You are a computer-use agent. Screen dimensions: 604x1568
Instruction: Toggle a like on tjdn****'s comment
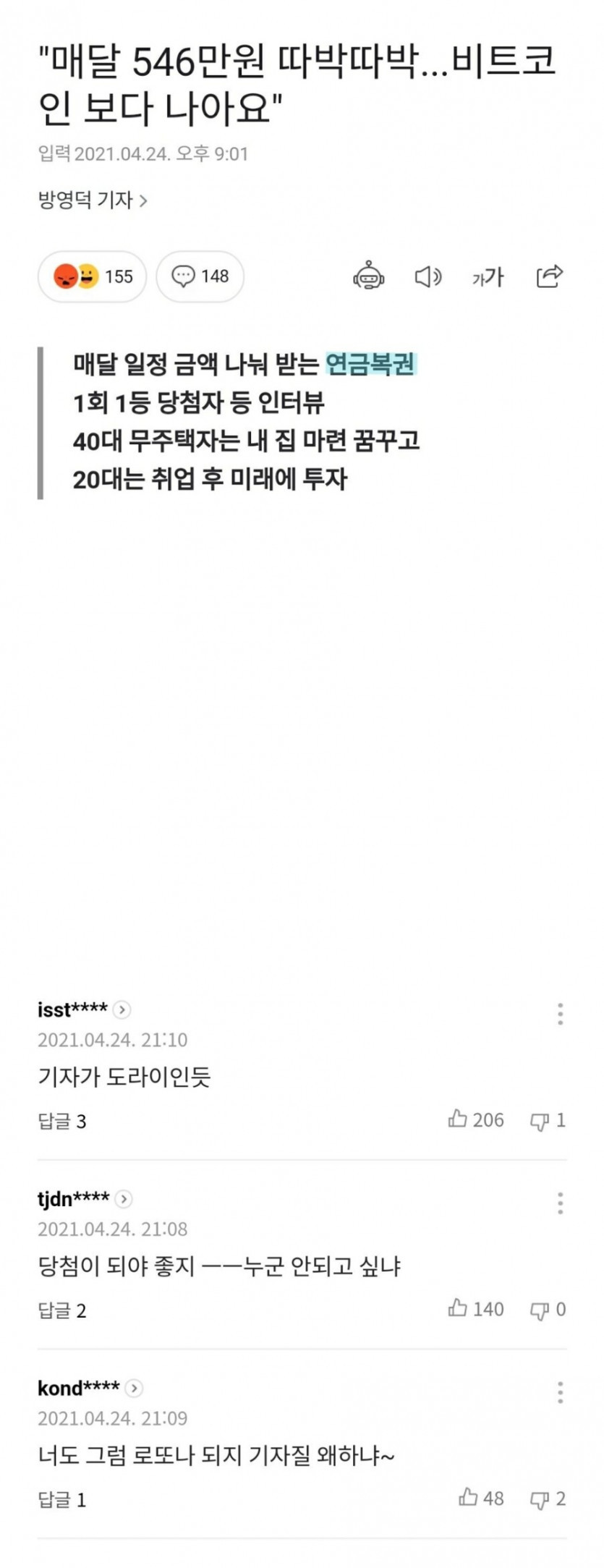click(461, 1310)
